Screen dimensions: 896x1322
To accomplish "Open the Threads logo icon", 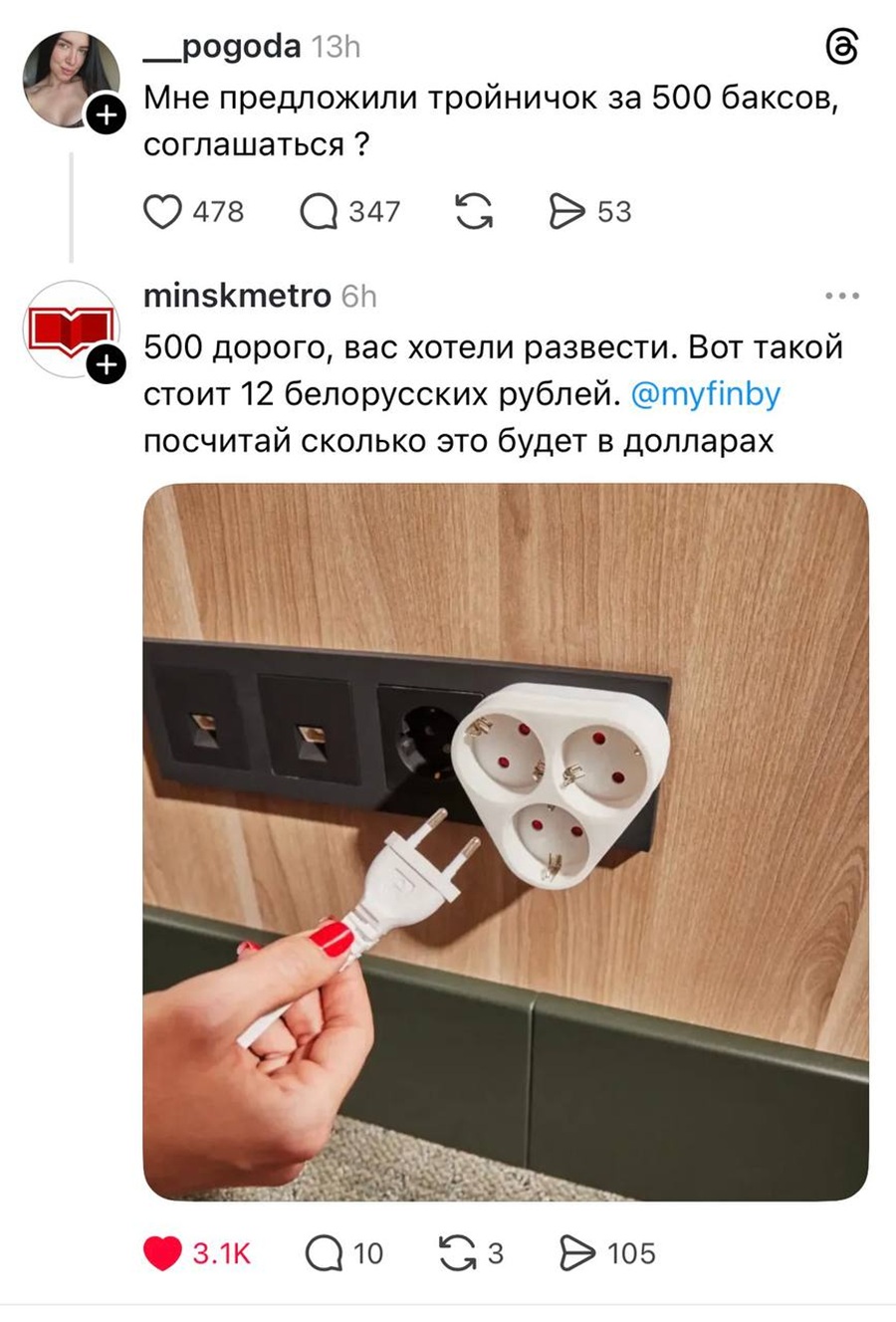I will tap(842, 47).
